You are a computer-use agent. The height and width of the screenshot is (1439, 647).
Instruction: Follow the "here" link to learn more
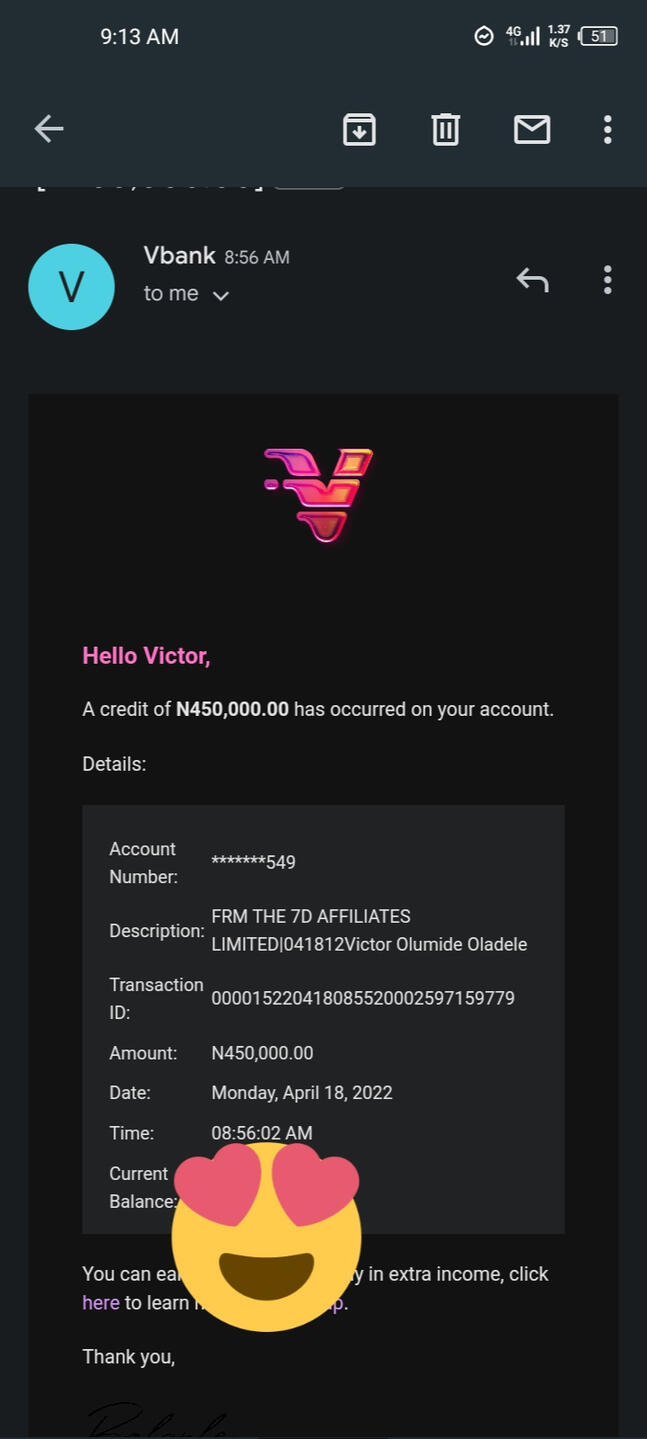click(x=100, y=1303)
